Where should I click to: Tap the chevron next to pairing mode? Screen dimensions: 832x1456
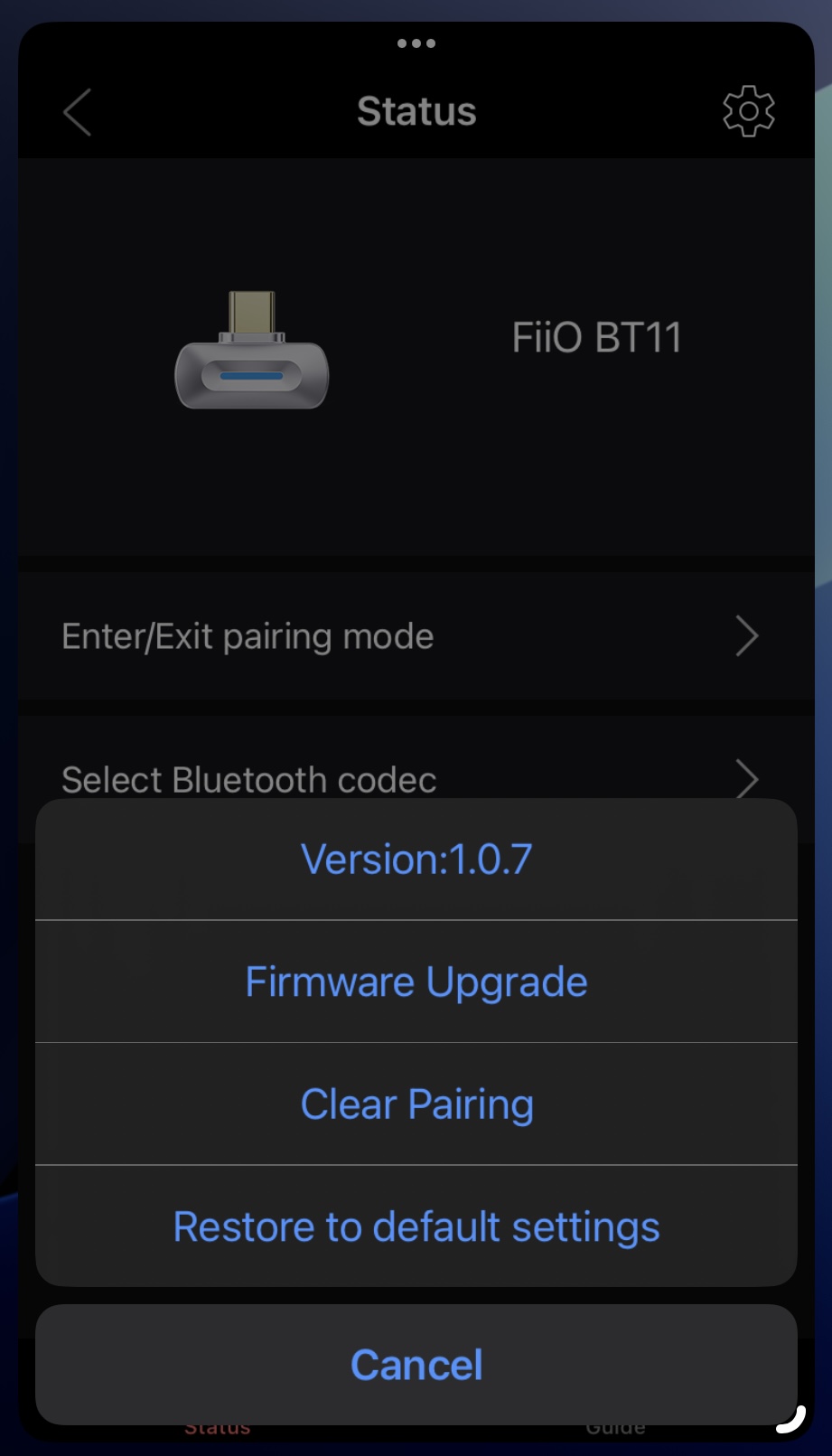[746, 635]
